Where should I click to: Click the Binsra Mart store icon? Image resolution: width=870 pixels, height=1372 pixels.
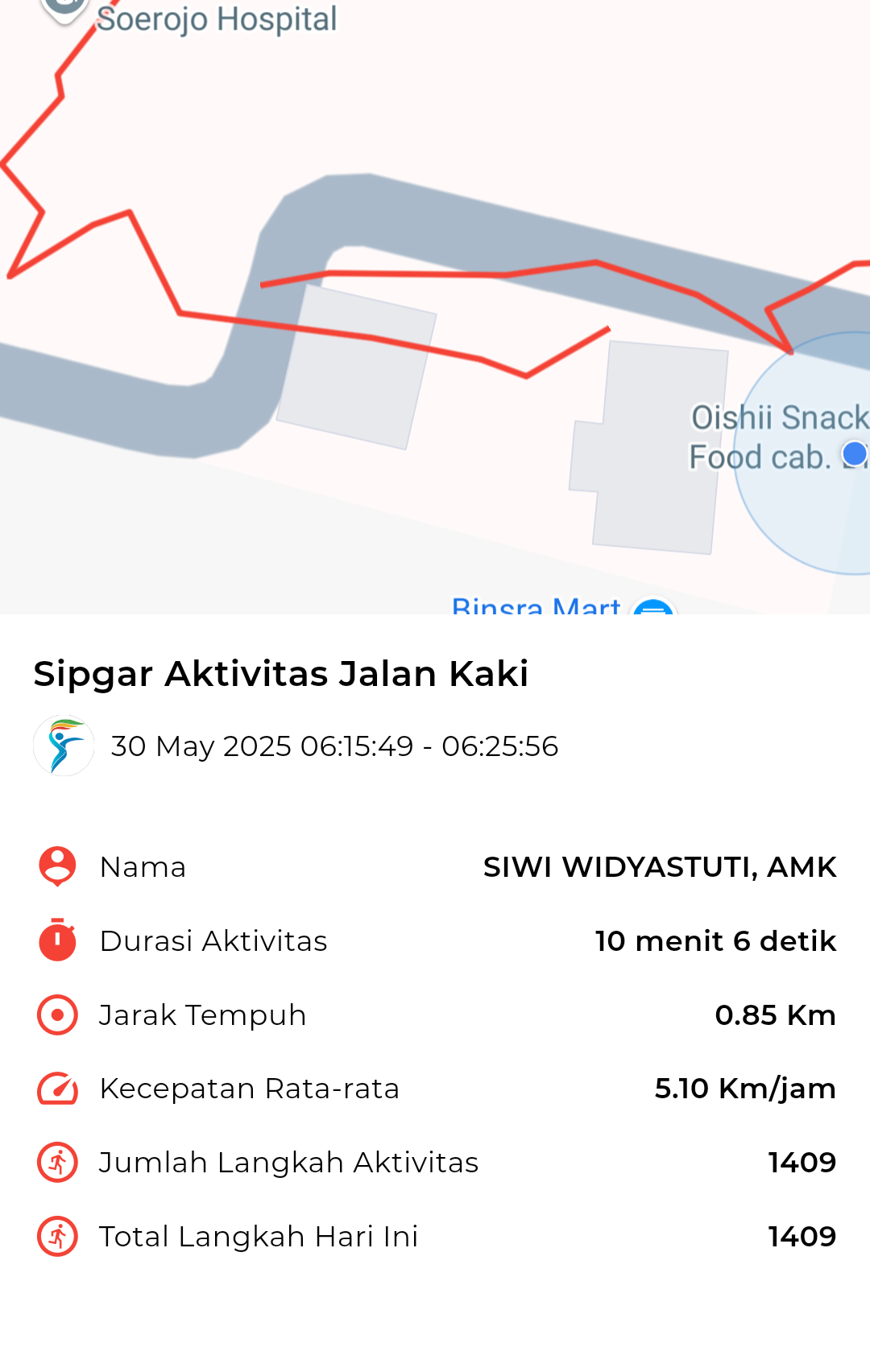[652, 610]
